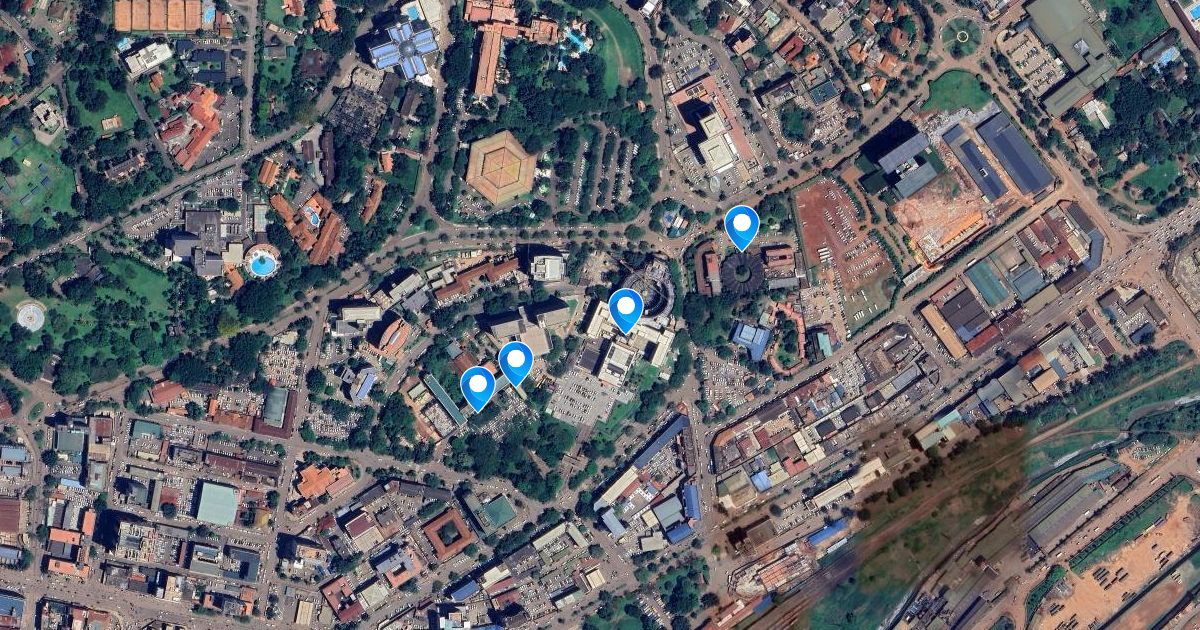
Task: Select the pin between the blue-roofed building and white complex
Action: pos(515,361)
